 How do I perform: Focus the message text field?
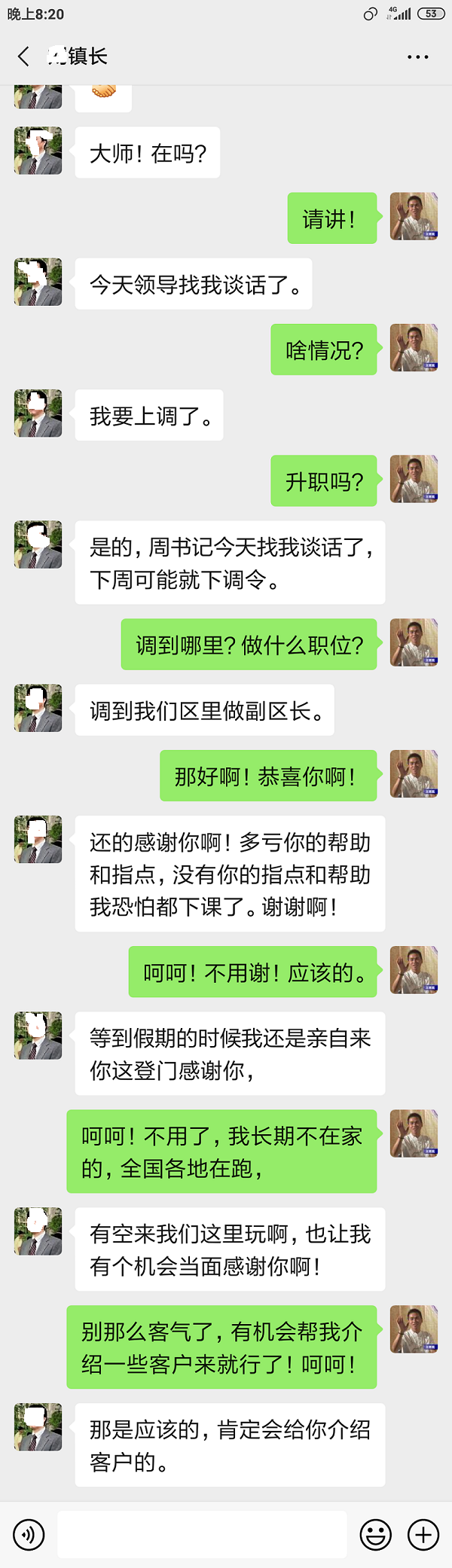click(x=202, y=1534)
